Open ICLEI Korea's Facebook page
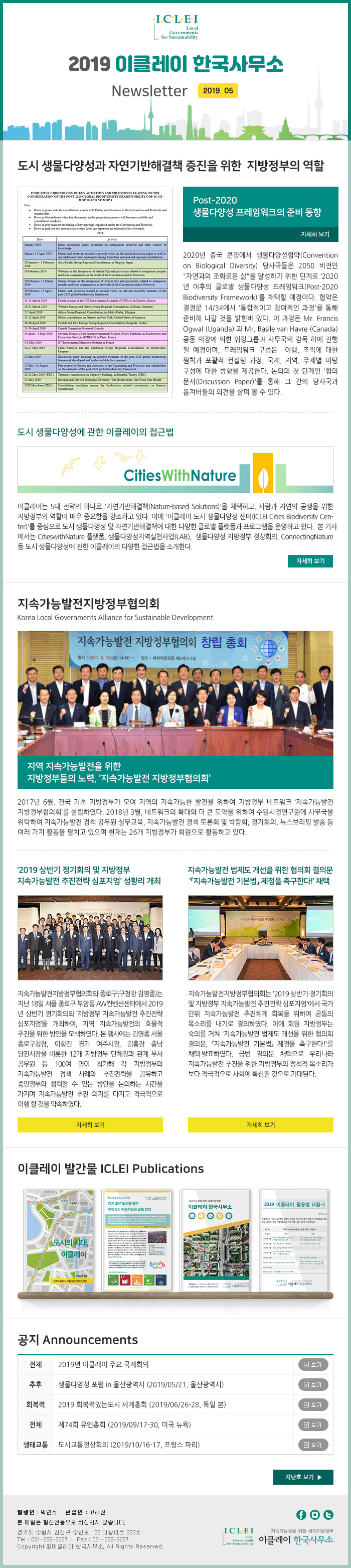The width and height of the screenshot is (351, 1568). 301,1514
